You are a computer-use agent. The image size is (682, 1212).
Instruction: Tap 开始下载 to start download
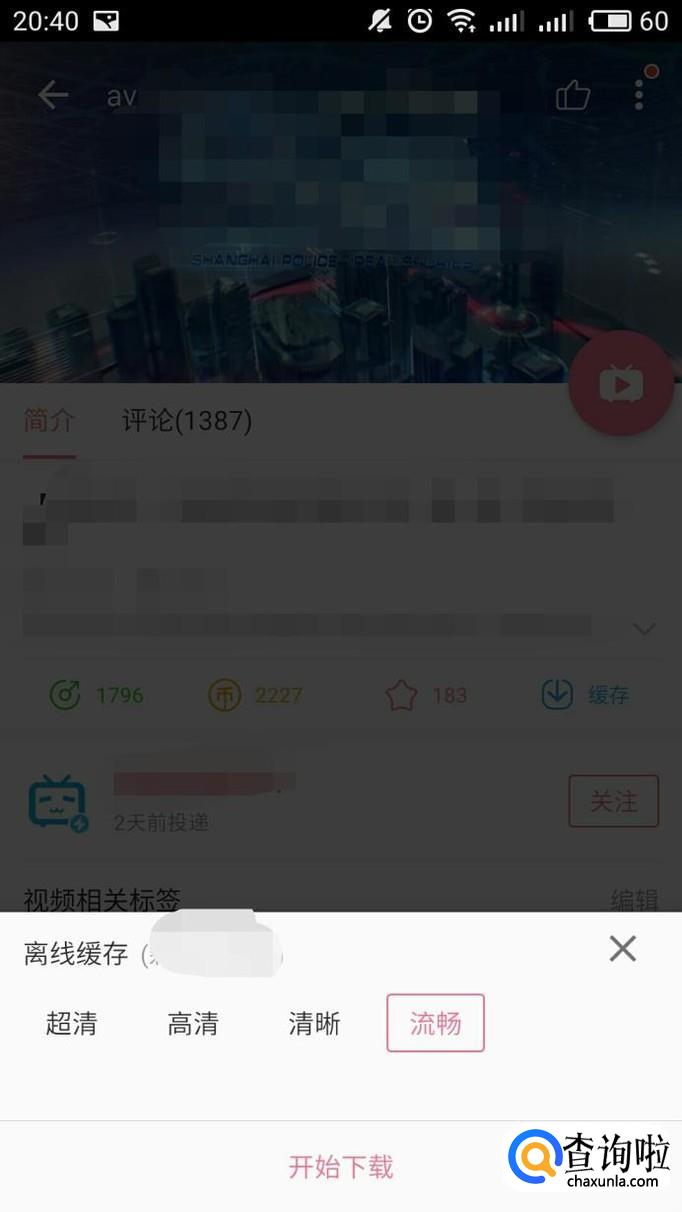point(341,1166)
